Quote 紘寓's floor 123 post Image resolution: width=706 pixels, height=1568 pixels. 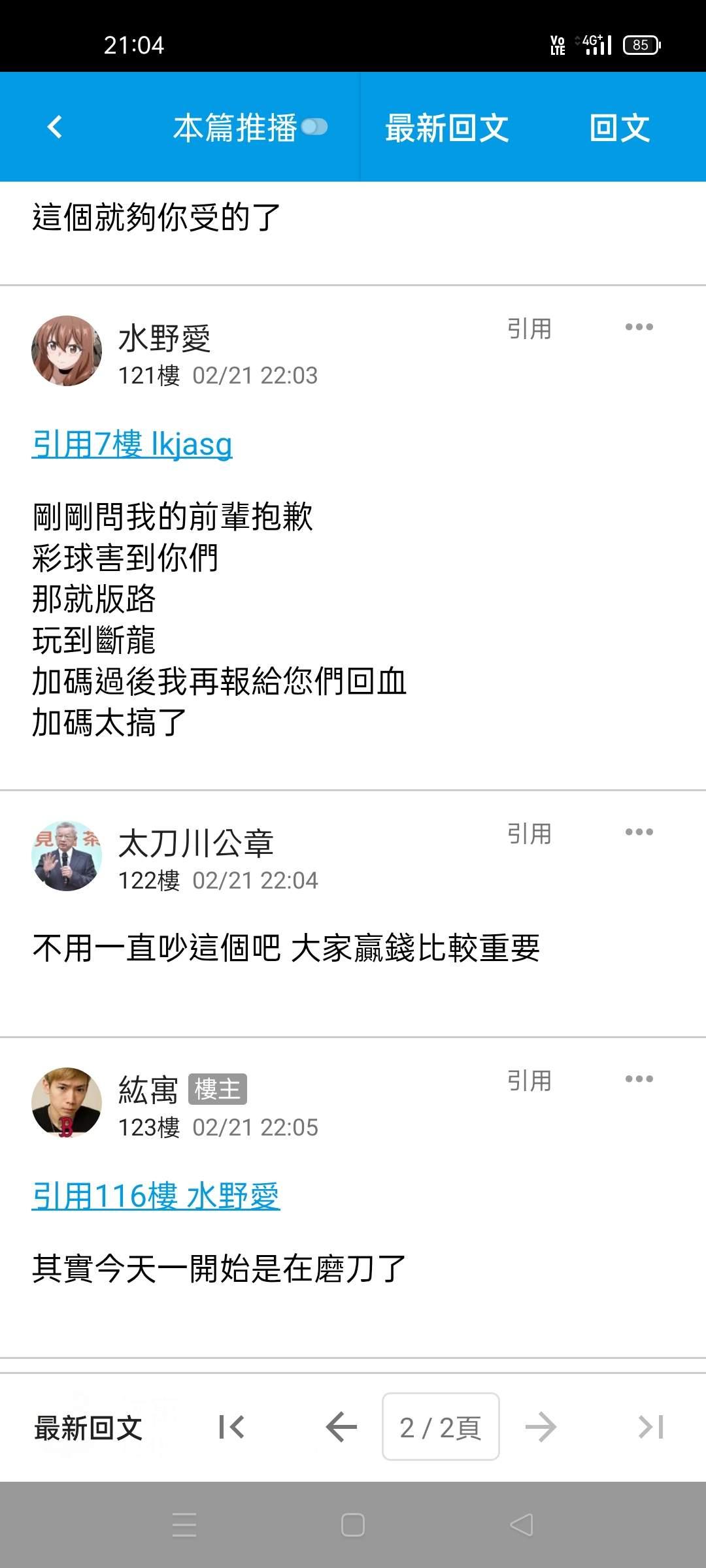click(x=529, y=1081)
